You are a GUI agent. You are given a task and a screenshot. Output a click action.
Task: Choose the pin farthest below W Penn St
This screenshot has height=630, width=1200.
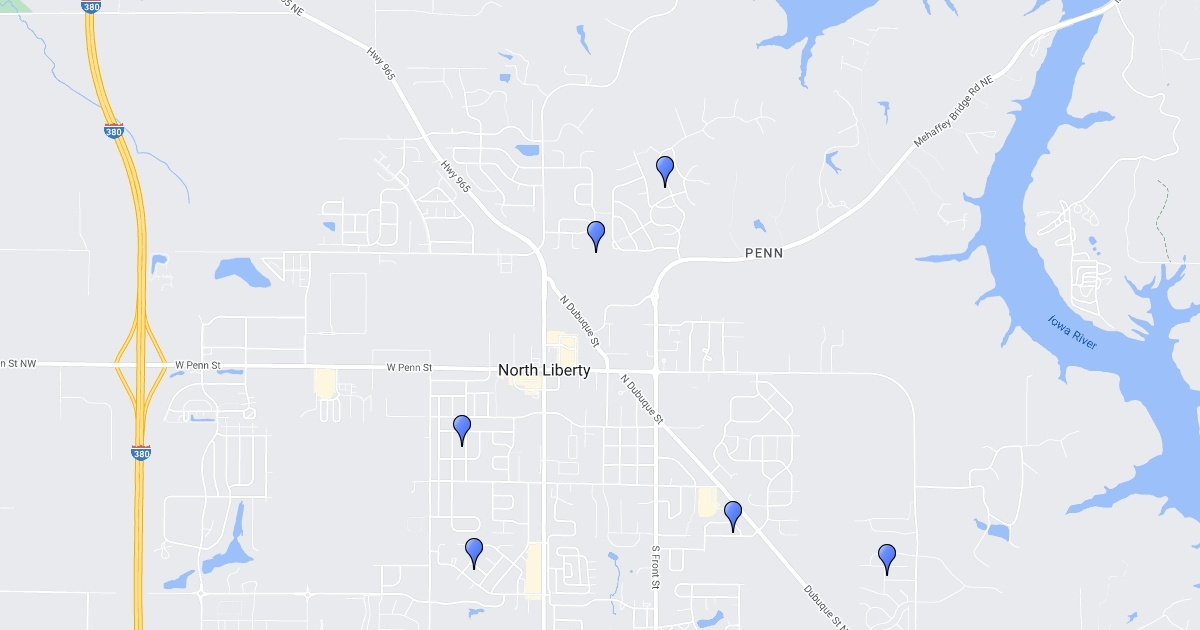click(474, 551)
